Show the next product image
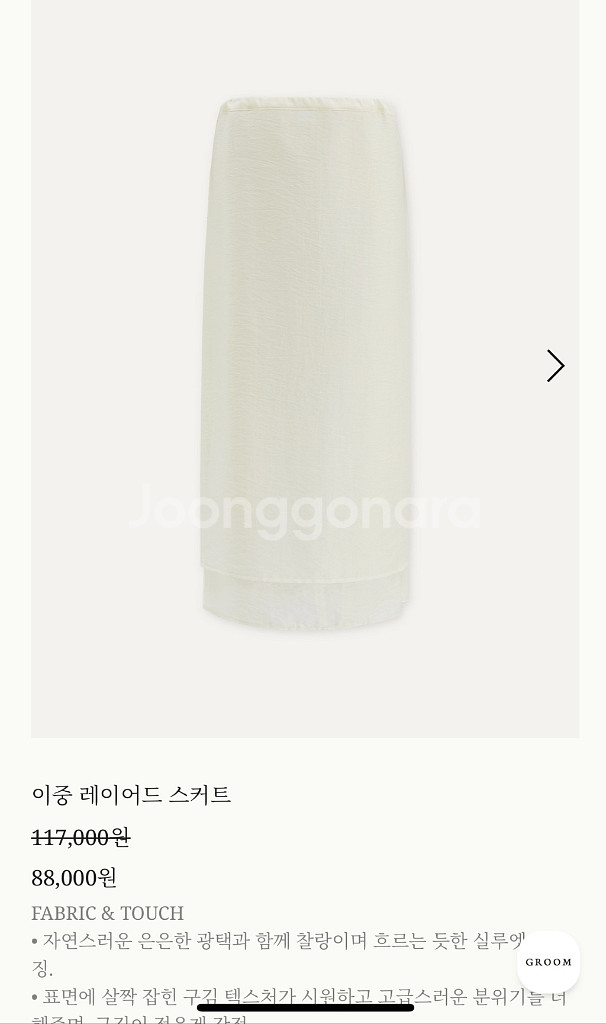 click(555, 366)
